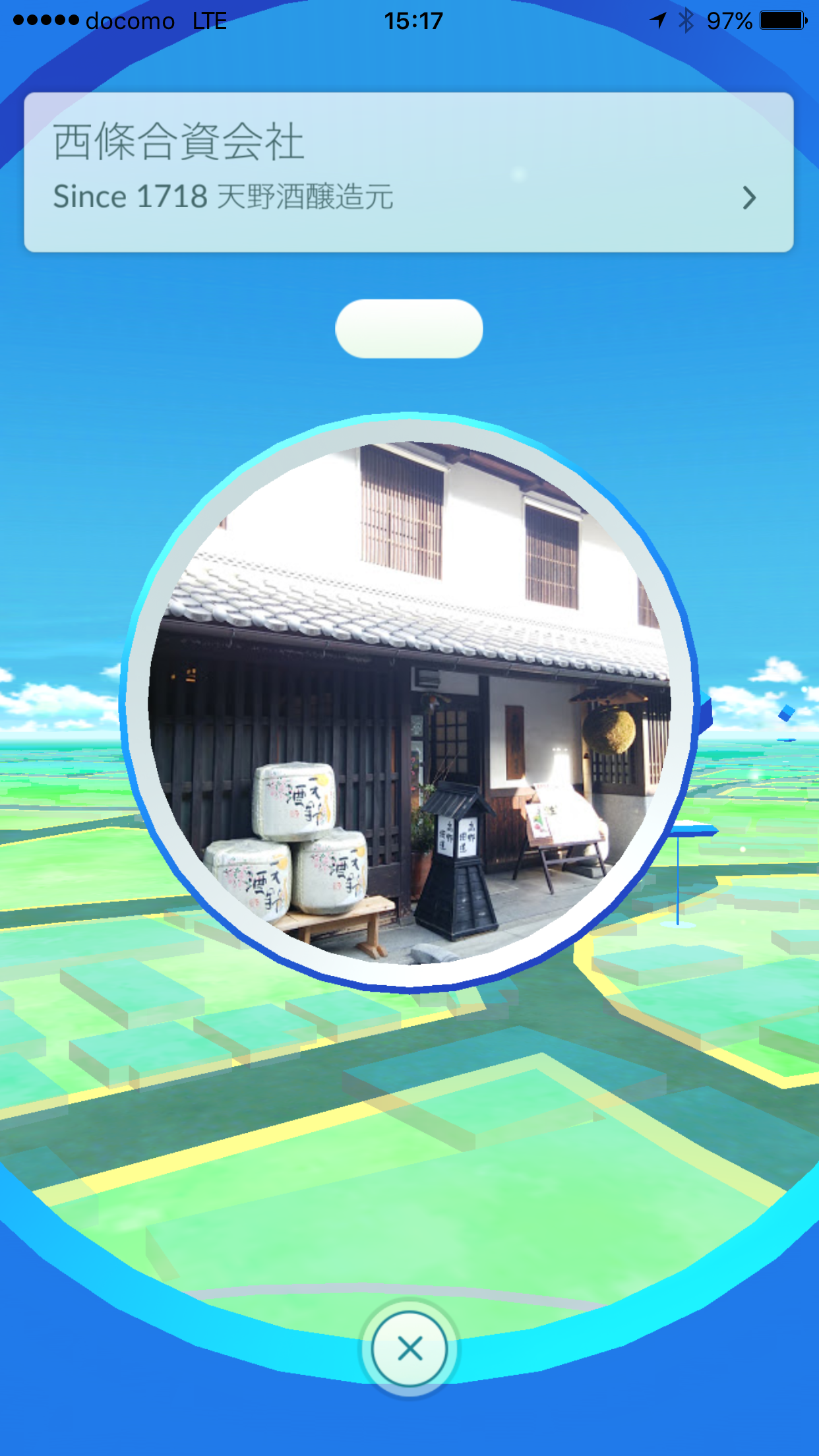The height and width of the screenshot is (1456, 819).
Task: Close the PokéStop view
Action: (x=409, y=1349)
